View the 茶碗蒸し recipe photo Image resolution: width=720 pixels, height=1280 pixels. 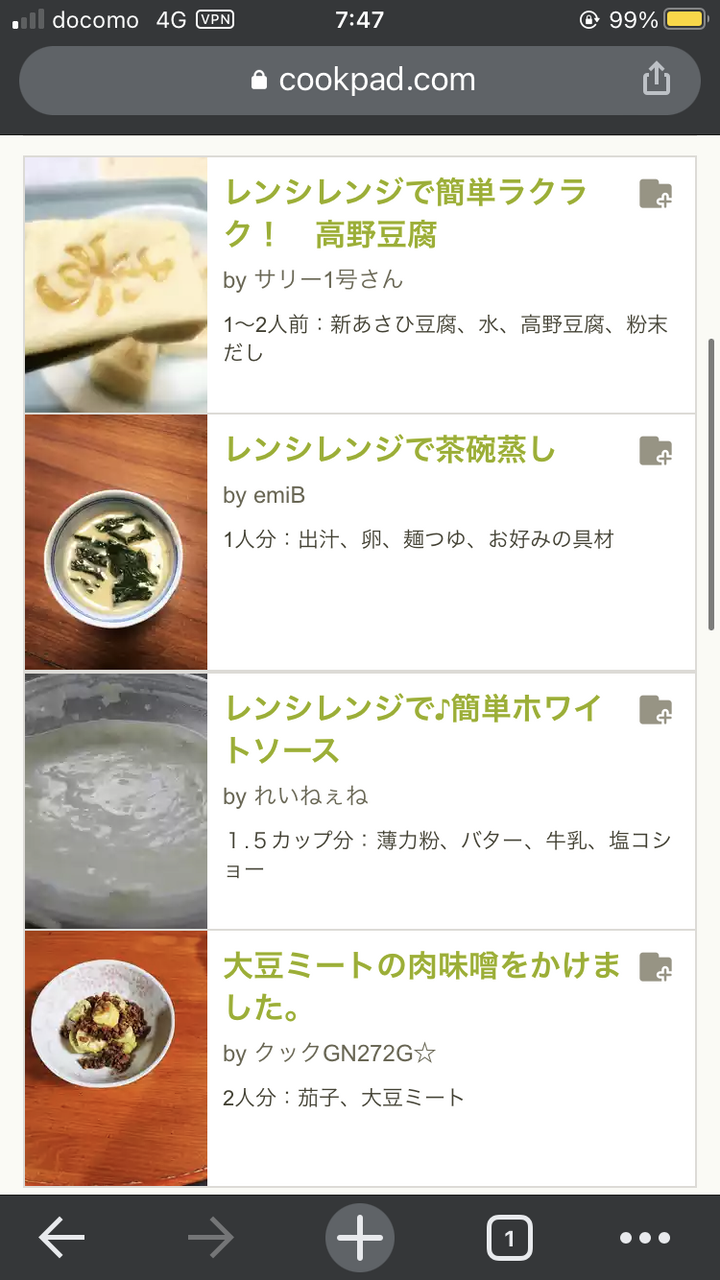[x=116, y=542]
